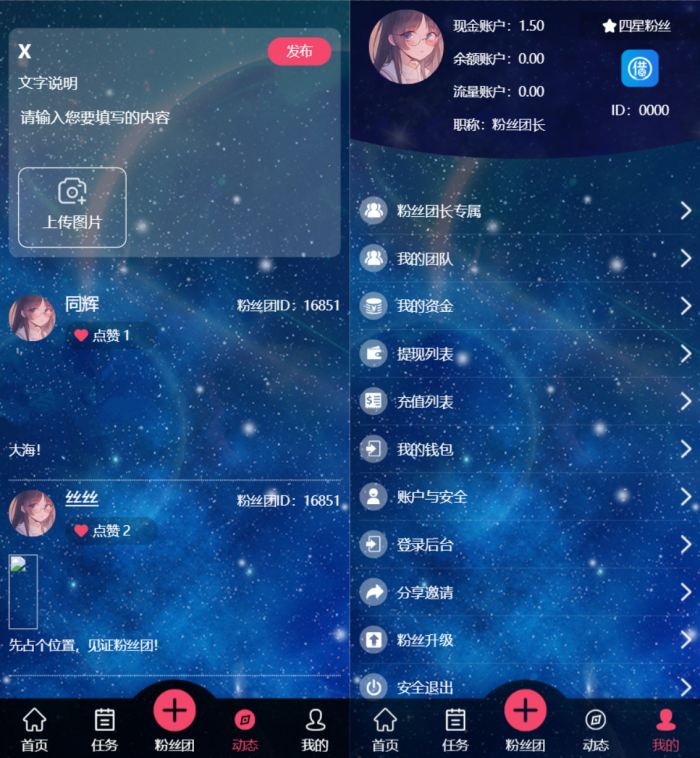Select 登录后台 row
Image resolution: width=700 pixels, height=758 pixels.
tap(525, 545)
